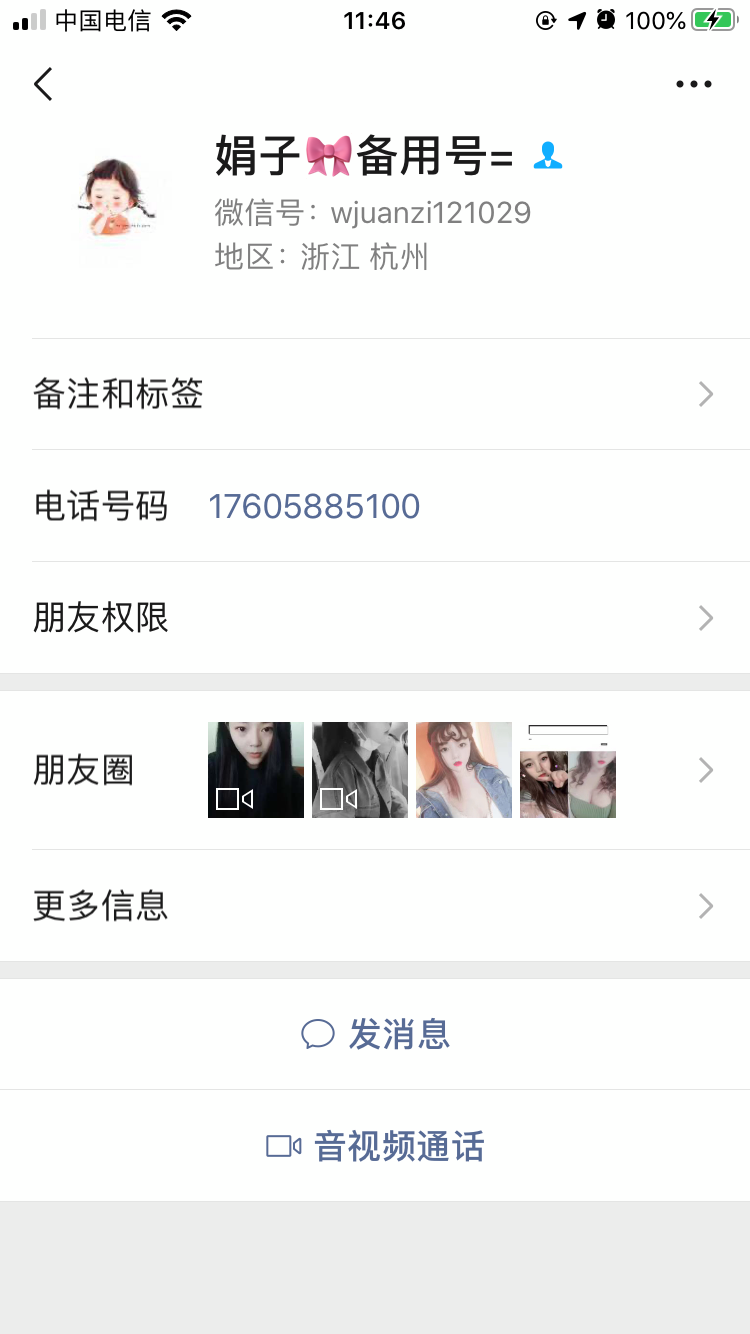Click the back arrow at top left
The height and width of the screenshot is (1334, 750).
coord(42,84)
